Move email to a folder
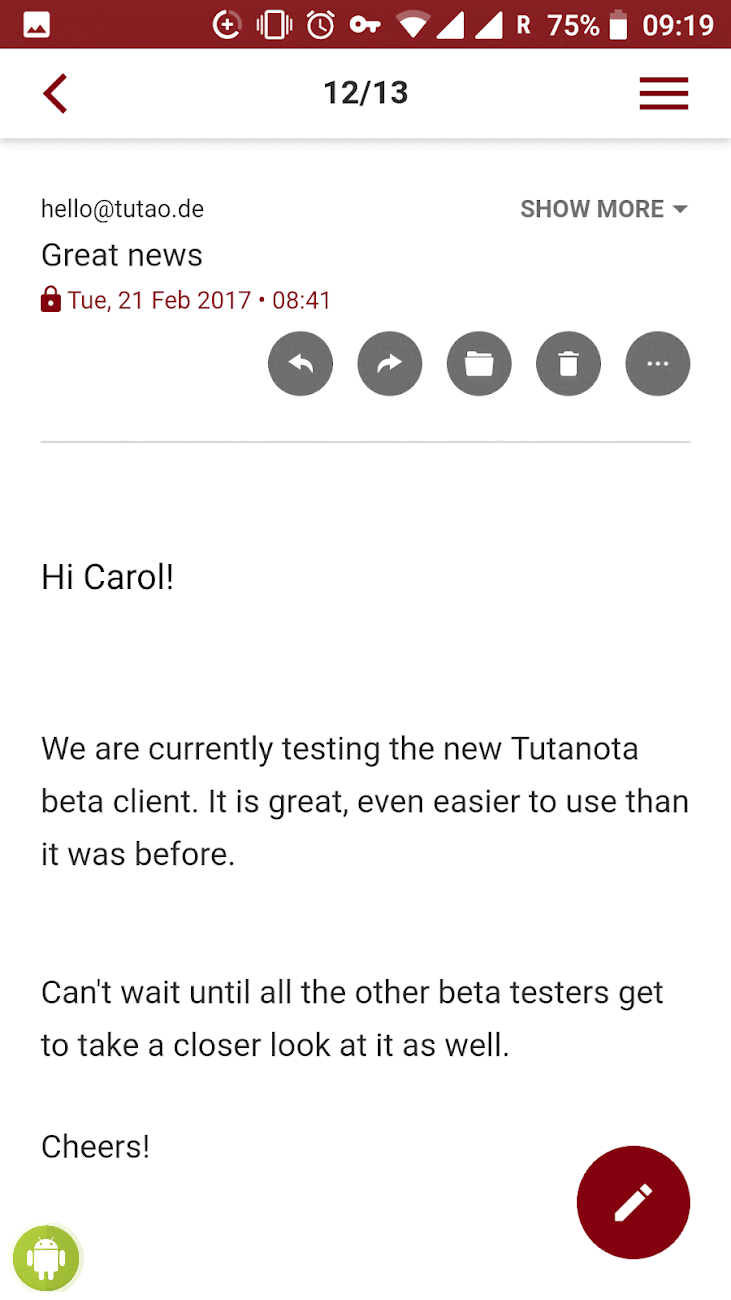 tap(479, 363)
